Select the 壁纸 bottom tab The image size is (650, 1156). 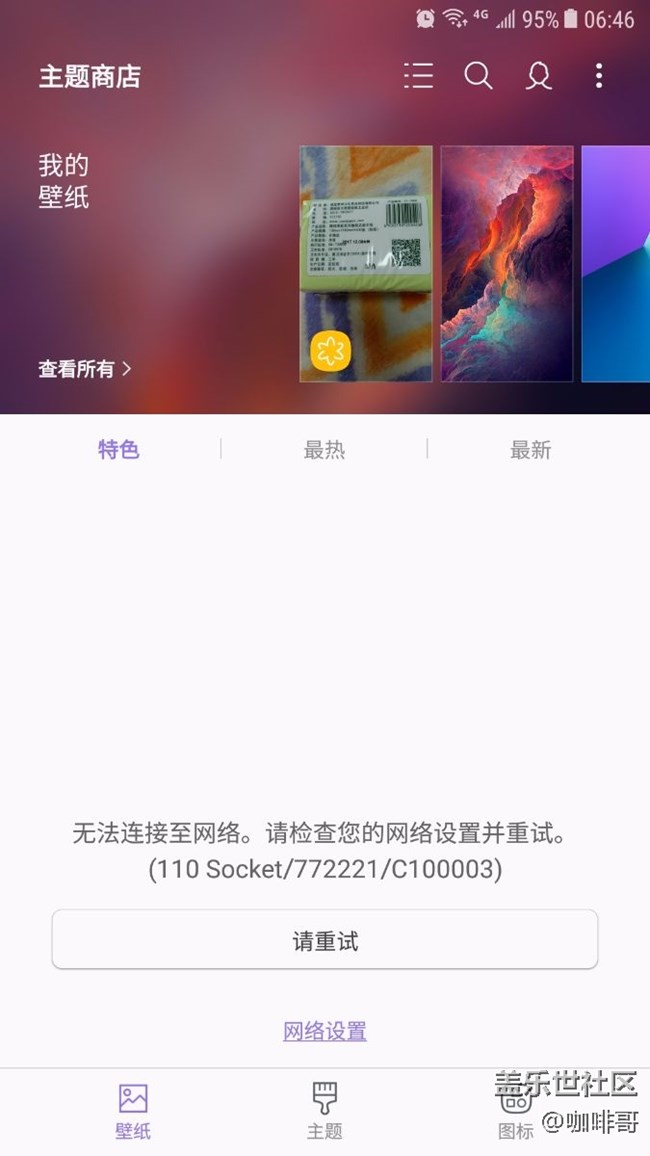(133, 1111)
